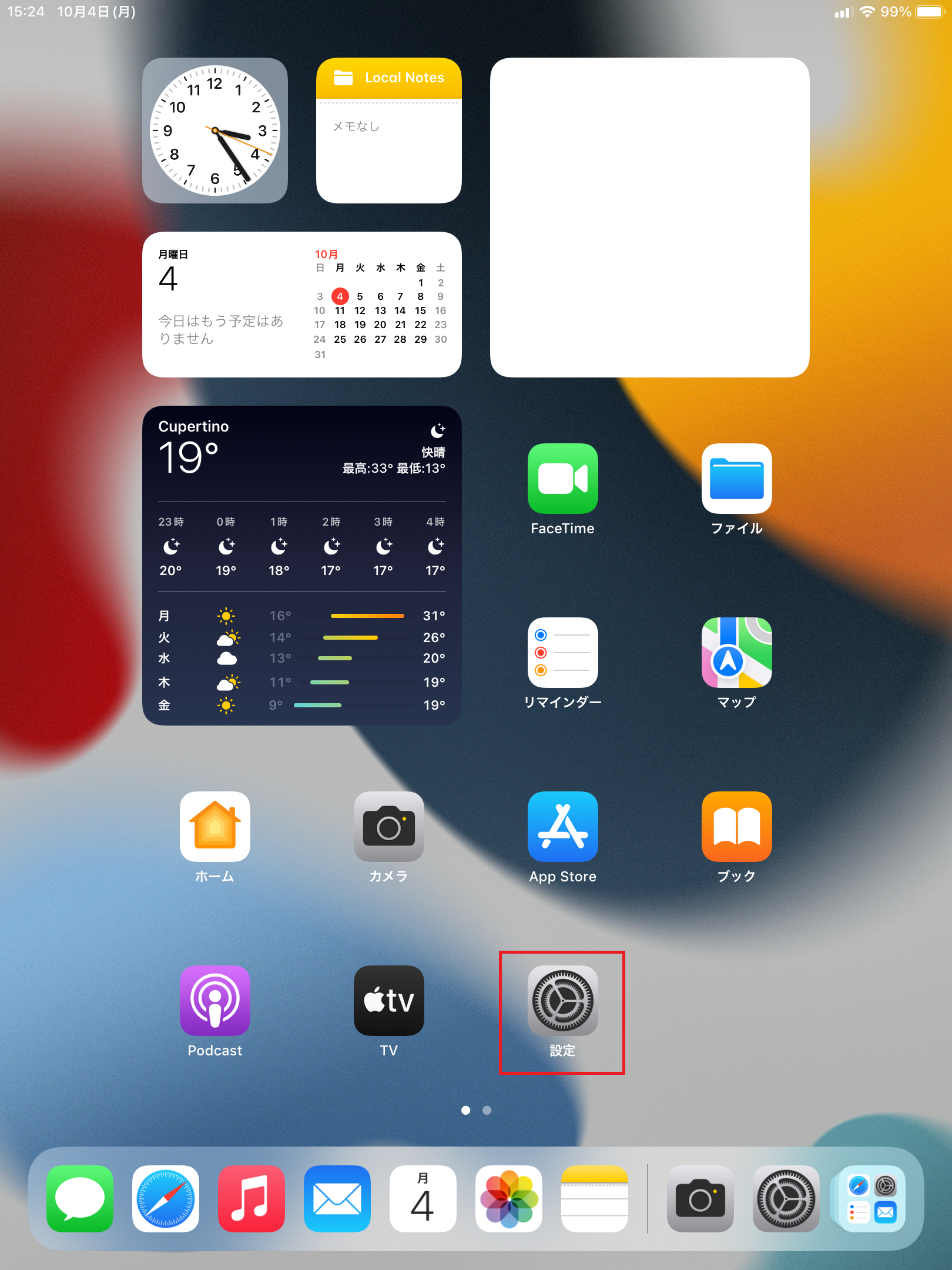Launch FaceTime app
The height and width of the screenshot is (1270, 952).
point(562,479)
